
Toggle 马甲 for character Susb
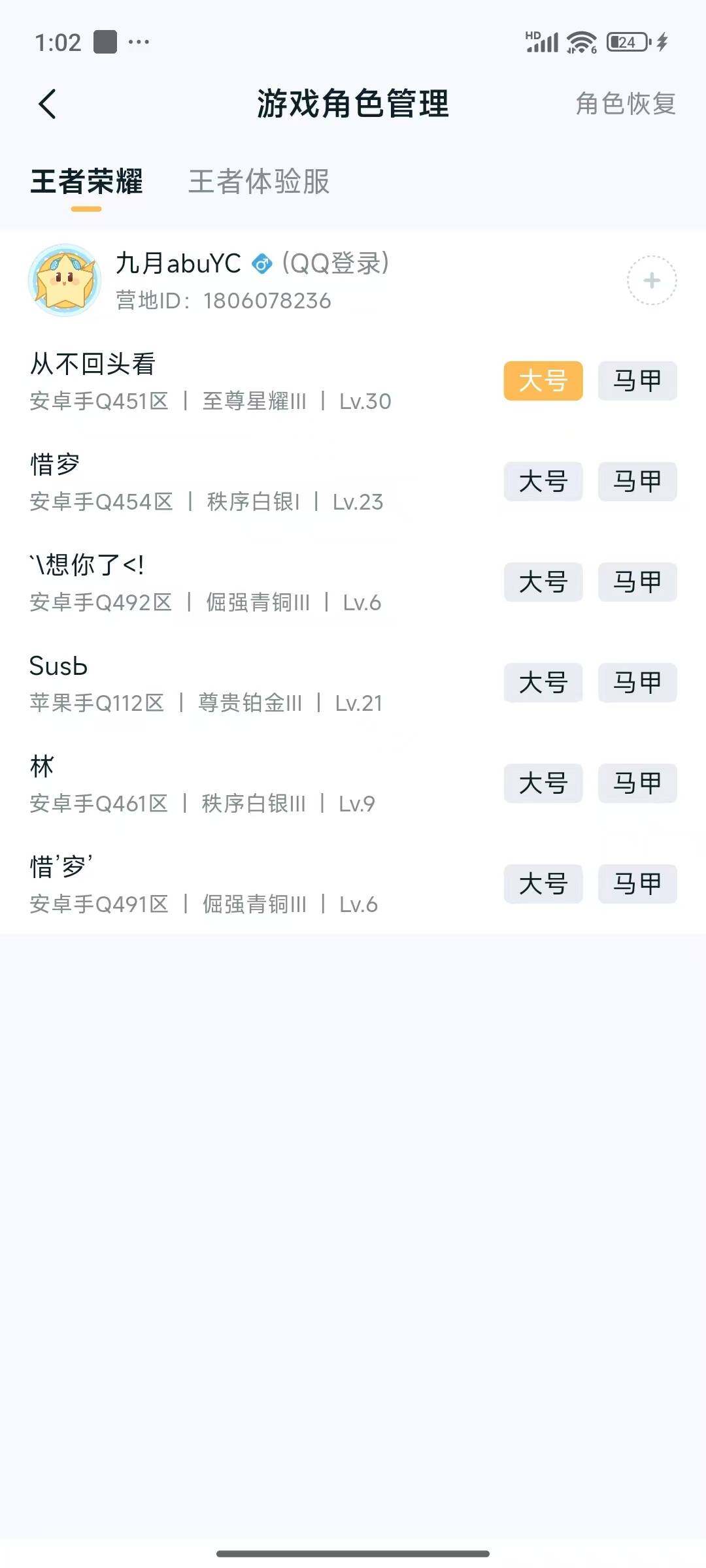pos(637,683)
